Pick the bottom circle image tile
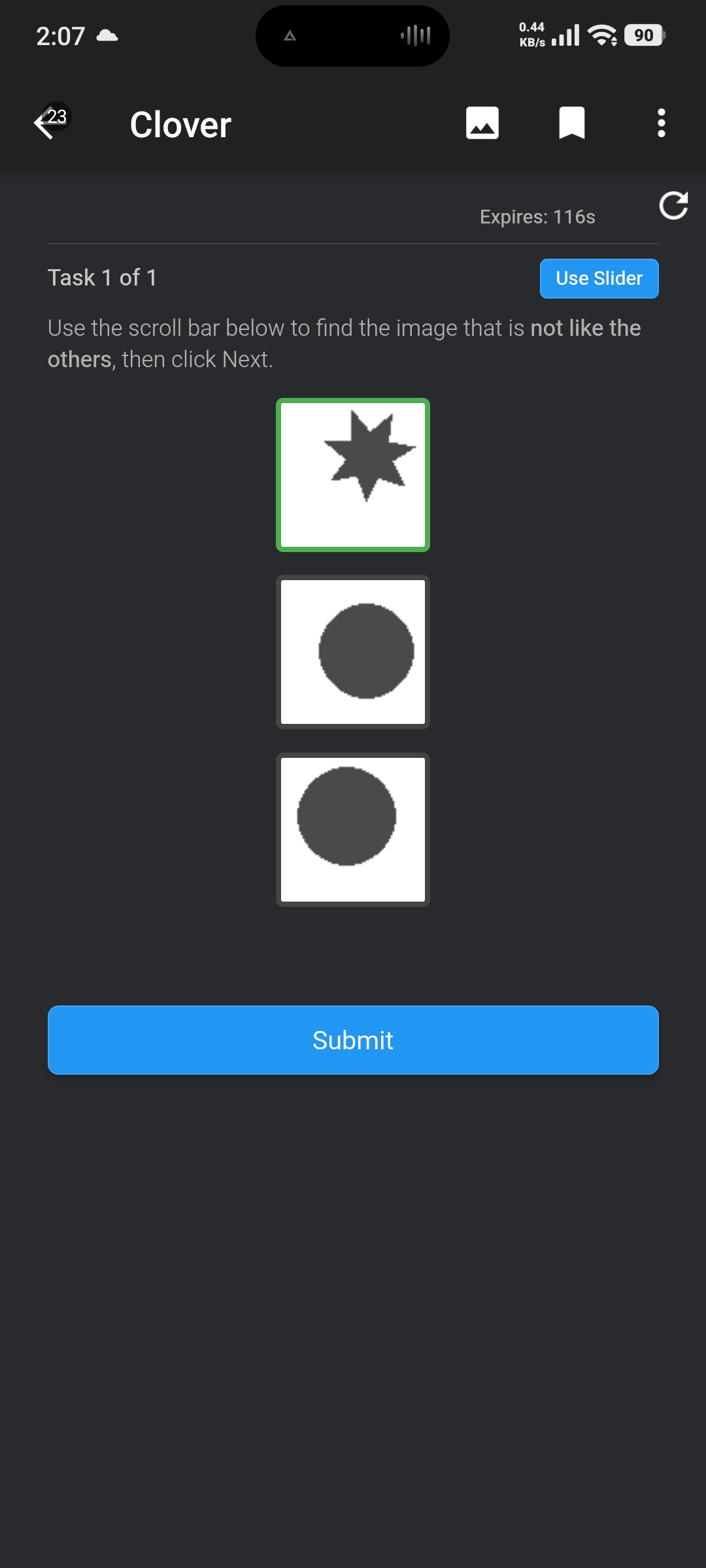The image size is (706, 1568). point(353,830)
